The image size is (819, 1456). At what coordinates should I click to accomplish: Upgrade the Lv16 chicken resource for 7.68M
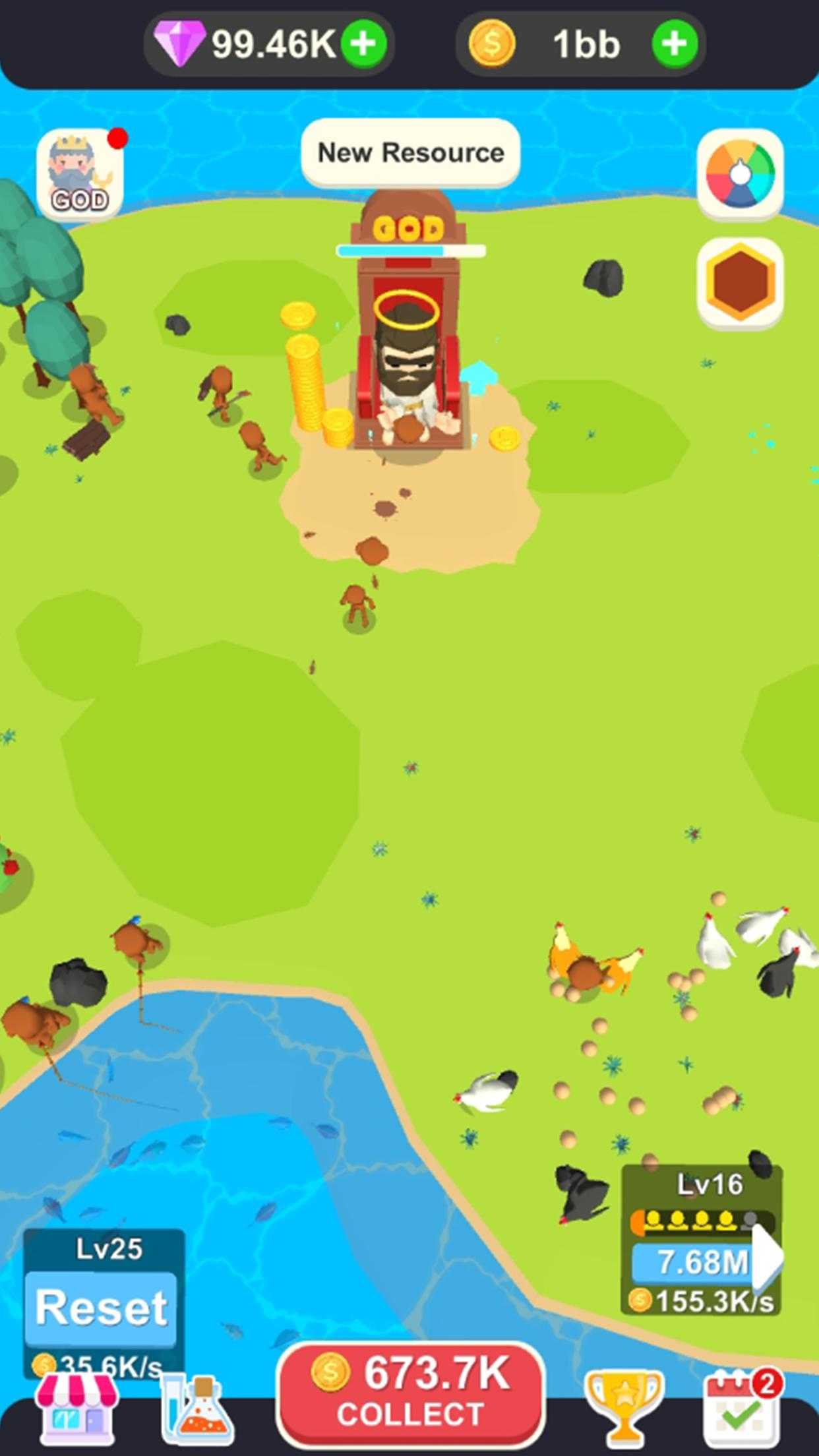[692, 1263]
